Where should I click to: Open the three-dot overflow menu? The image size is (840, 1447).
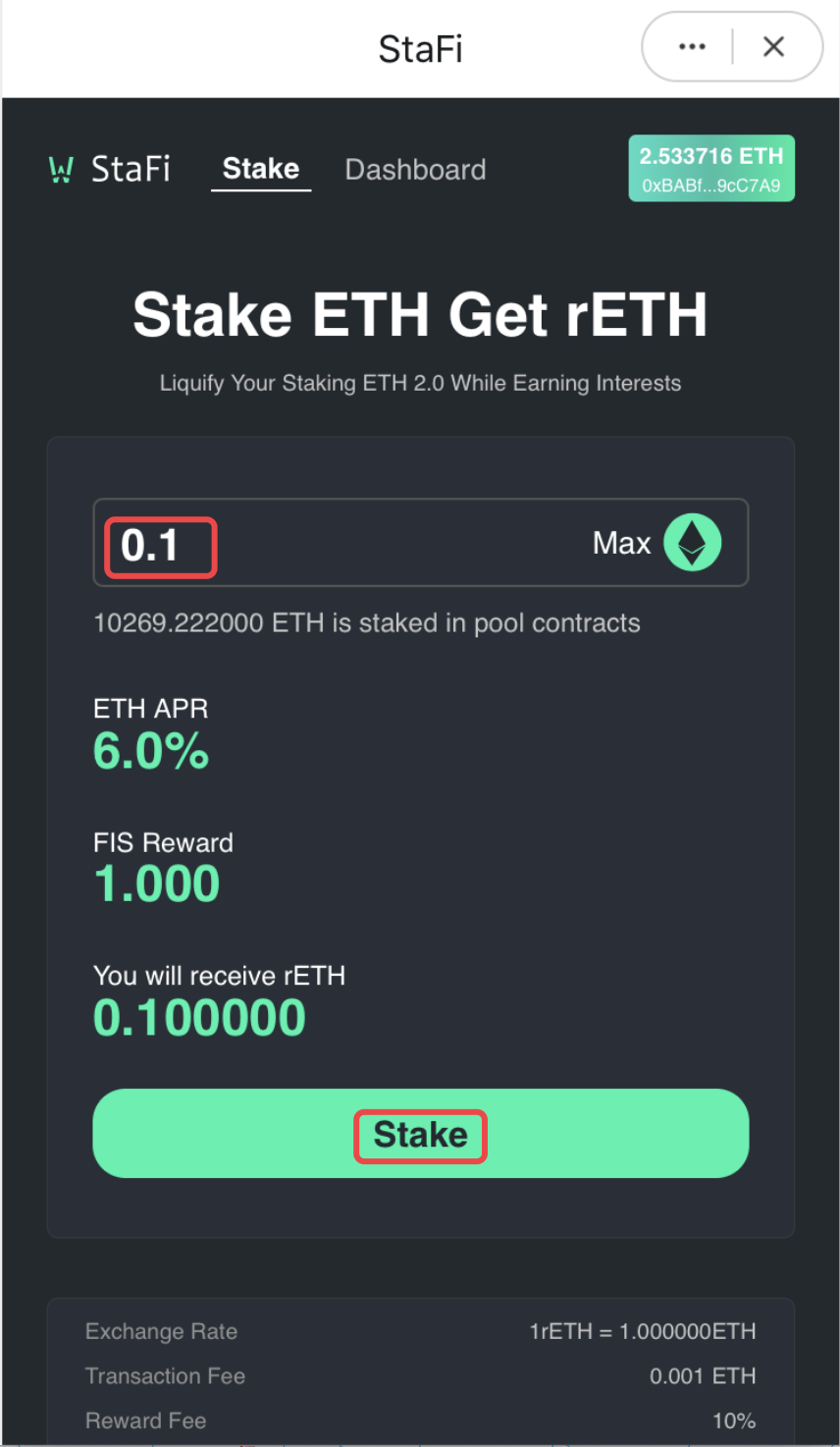692,47
